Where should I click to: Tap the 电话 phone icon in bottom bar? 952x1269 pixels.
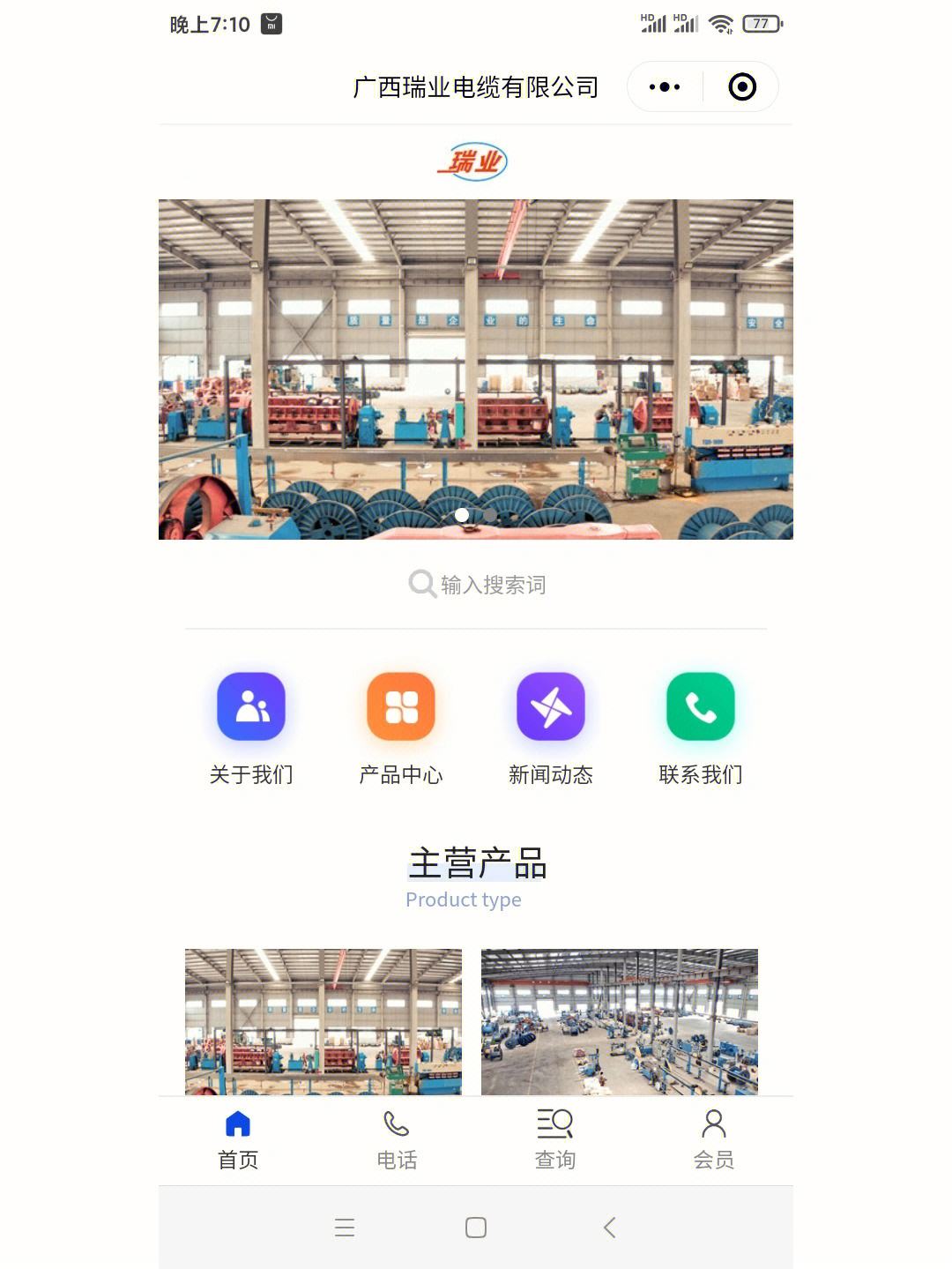click(x=396, y=1123)
